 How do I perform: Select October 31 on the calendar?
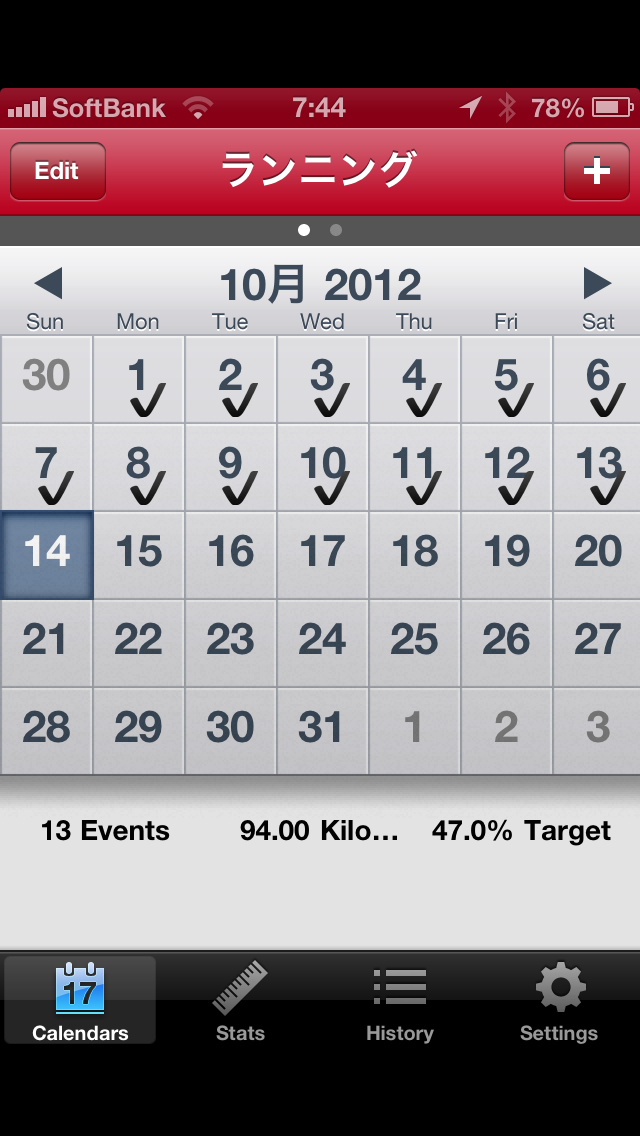click(x=322, y=731)
